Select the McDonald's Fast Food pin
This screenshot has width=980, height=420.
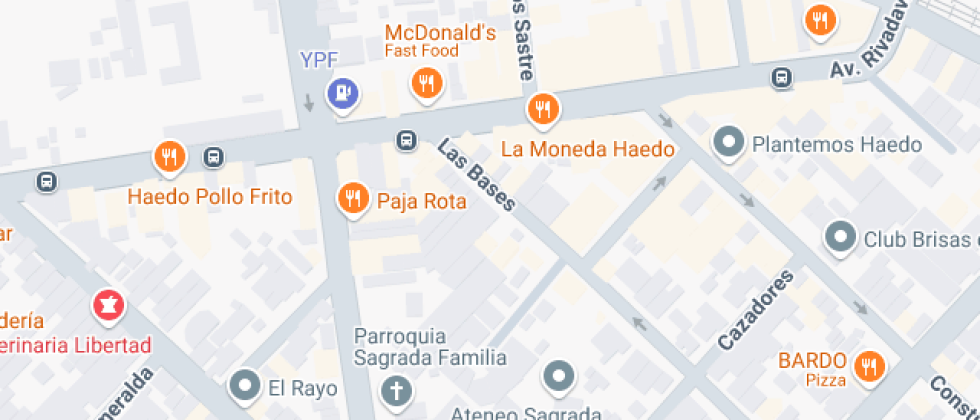(427, 84)
